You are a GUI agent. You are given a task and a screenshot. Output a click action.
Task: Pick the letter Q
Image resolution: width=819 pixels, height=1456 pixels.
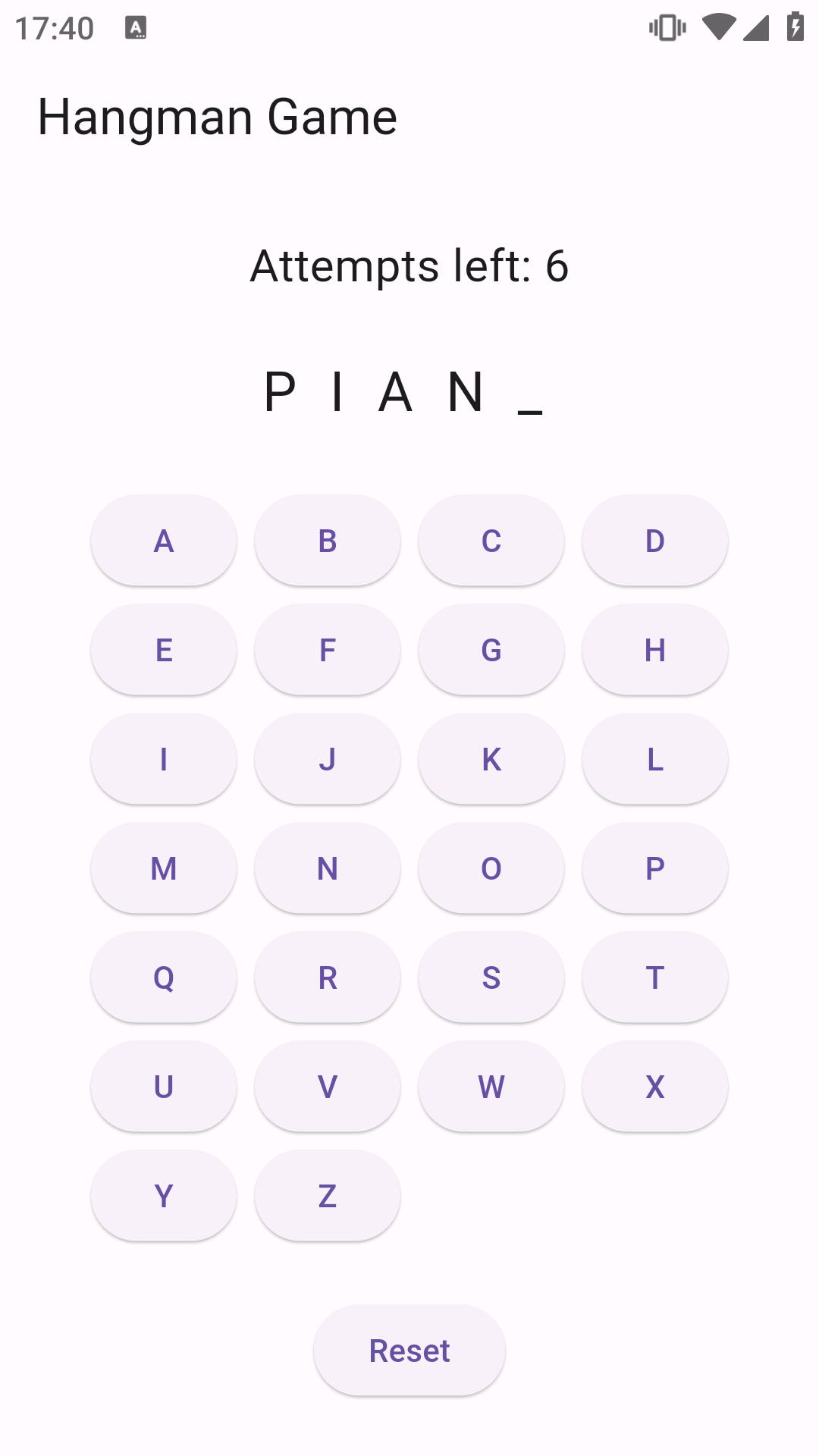(163, 977)
